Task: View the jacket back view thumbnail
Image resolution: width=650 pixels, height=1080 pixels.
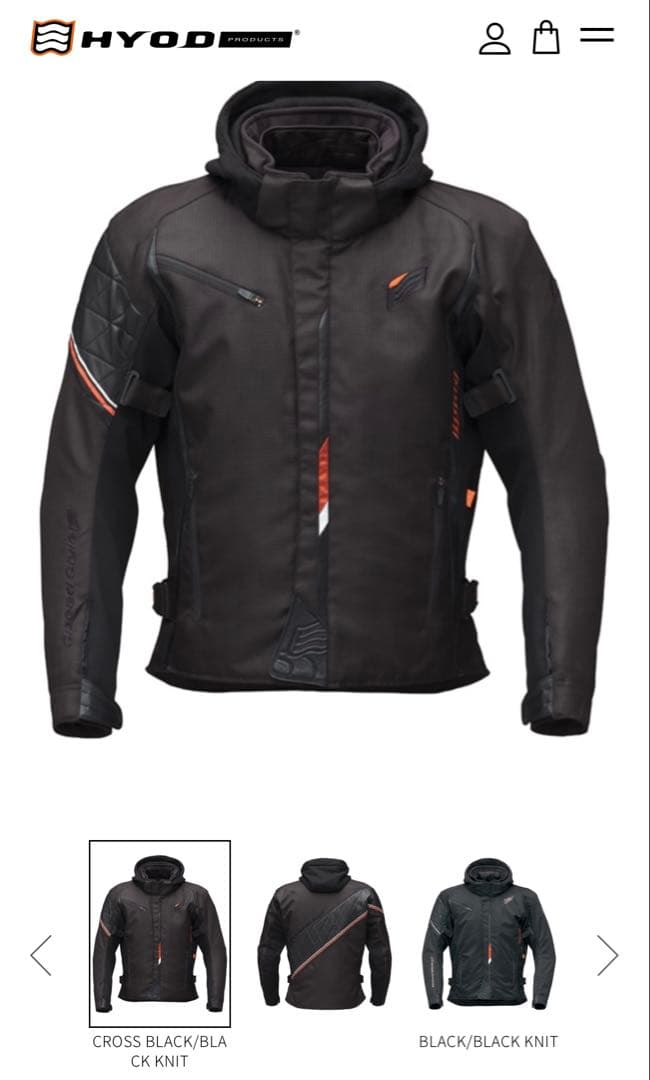Action: 324,933
